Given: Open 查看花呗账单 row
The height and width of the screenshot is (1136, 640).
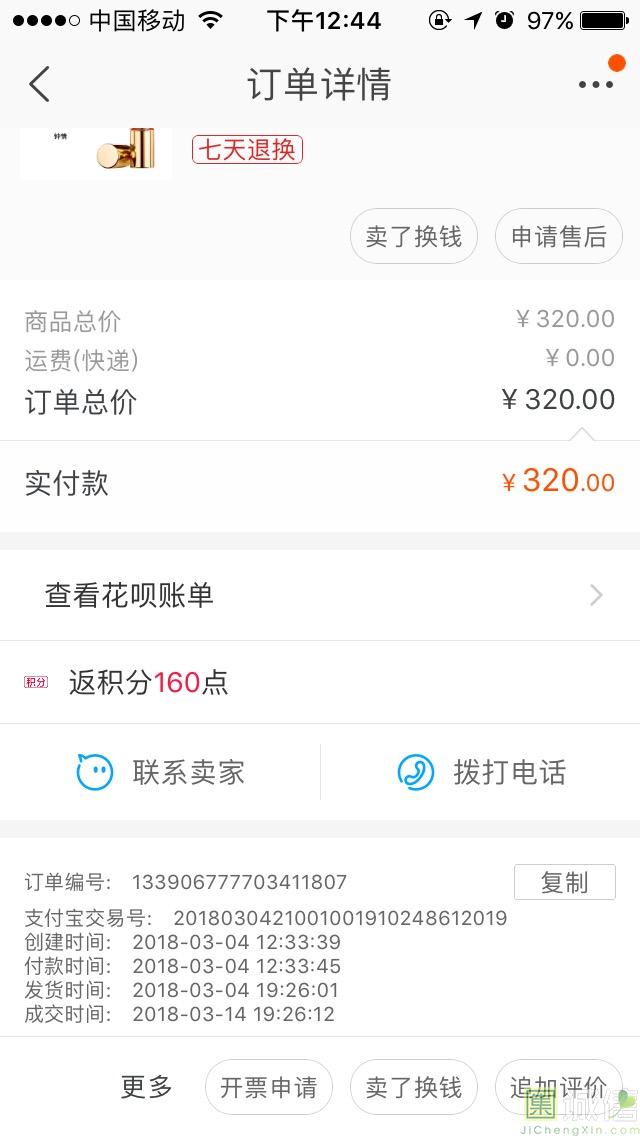Looking at the screenshot, I should [320, 596].
